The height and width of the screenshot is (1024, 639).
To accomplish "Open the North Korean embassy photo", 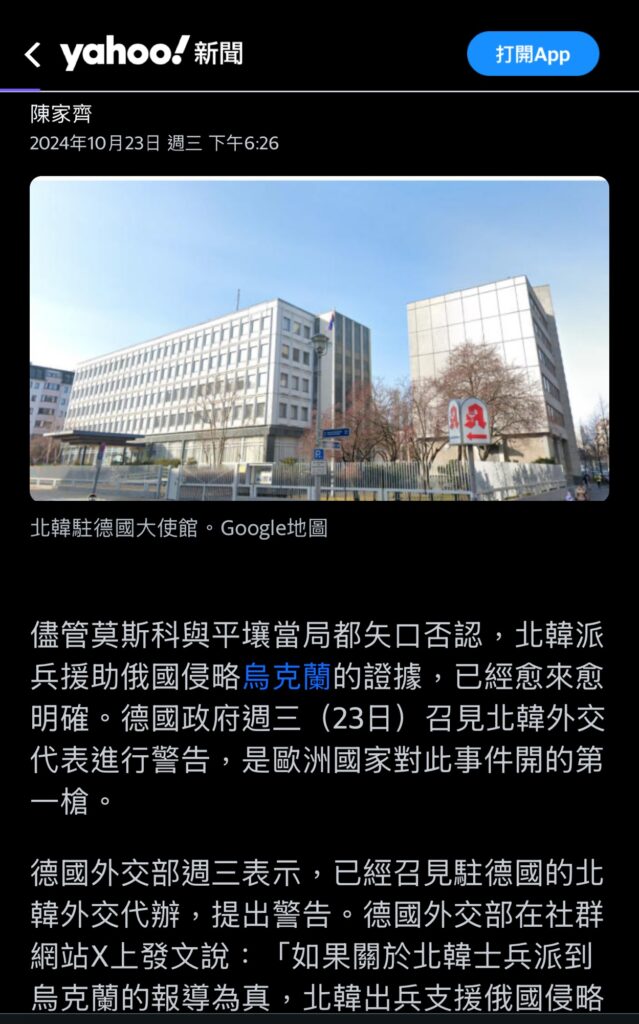I will [319, 339].
